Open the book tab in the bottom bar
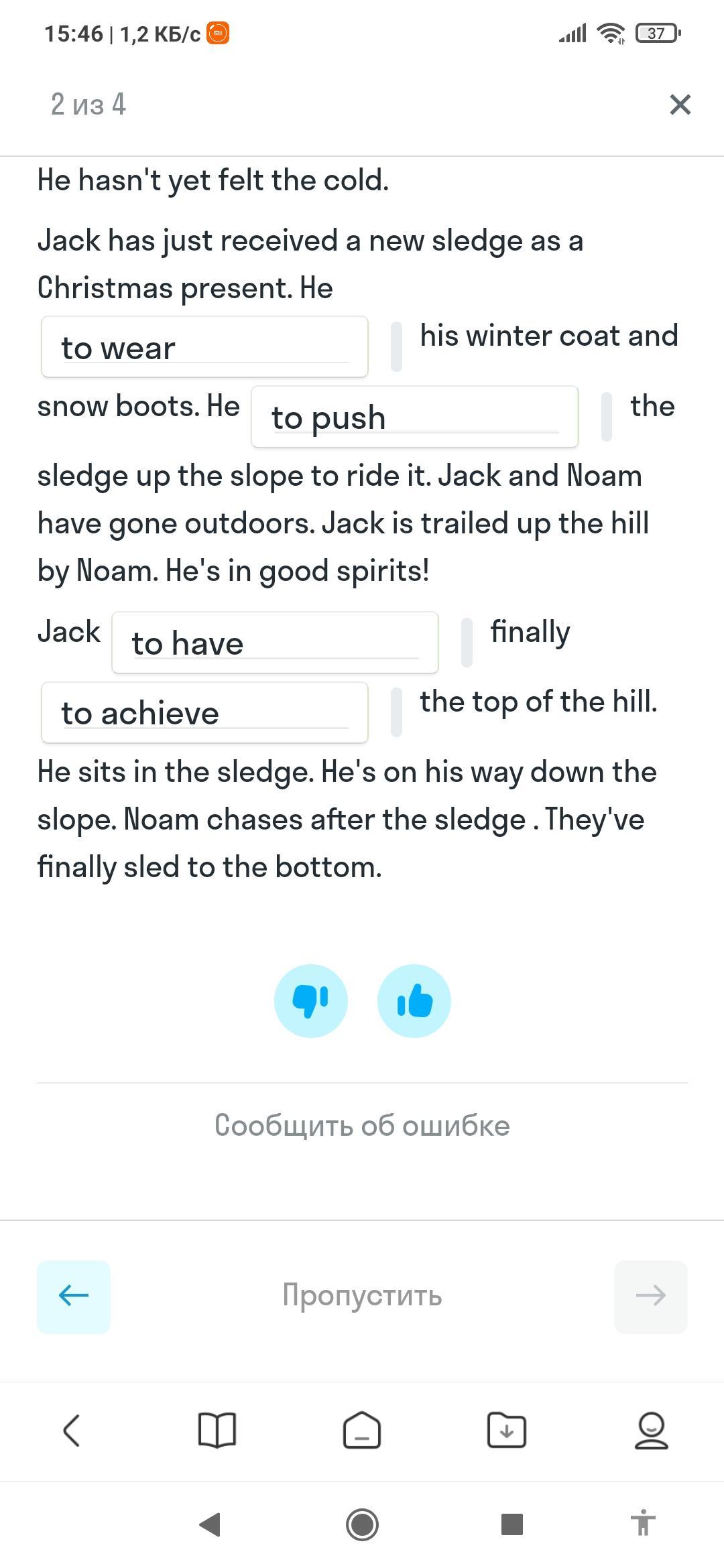 (217, 1431)
